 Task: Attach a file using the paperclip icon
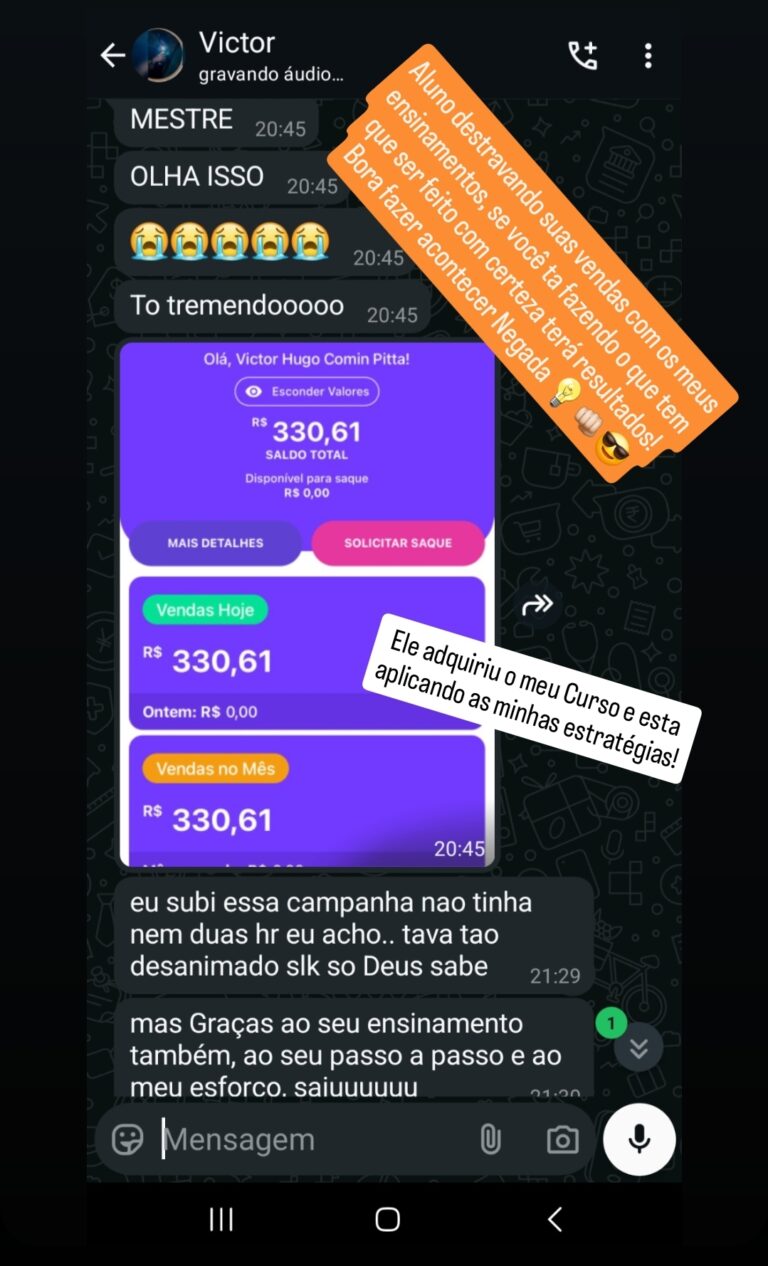[489, 1139]
